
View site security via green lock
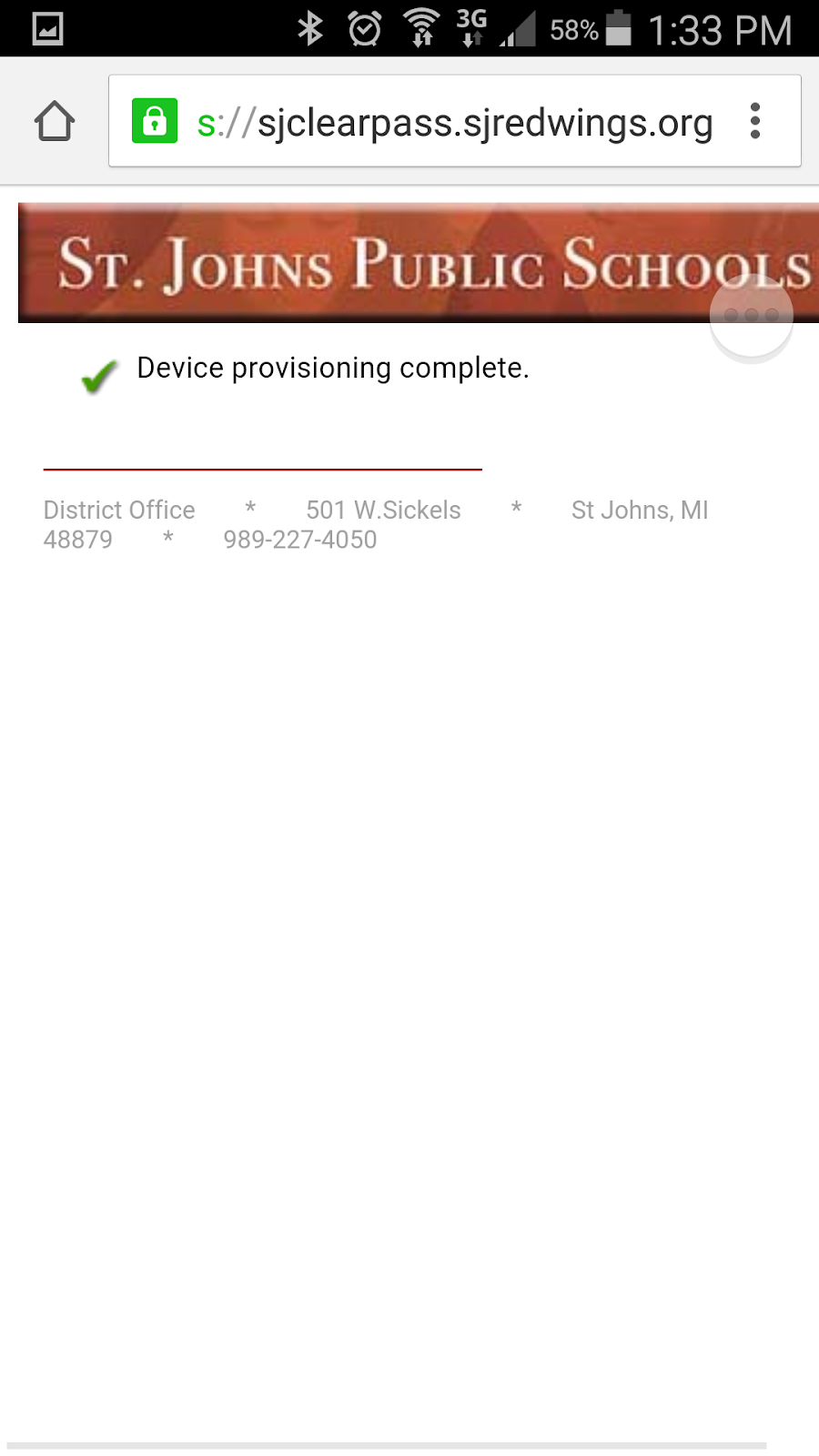(x=155, y=121)
